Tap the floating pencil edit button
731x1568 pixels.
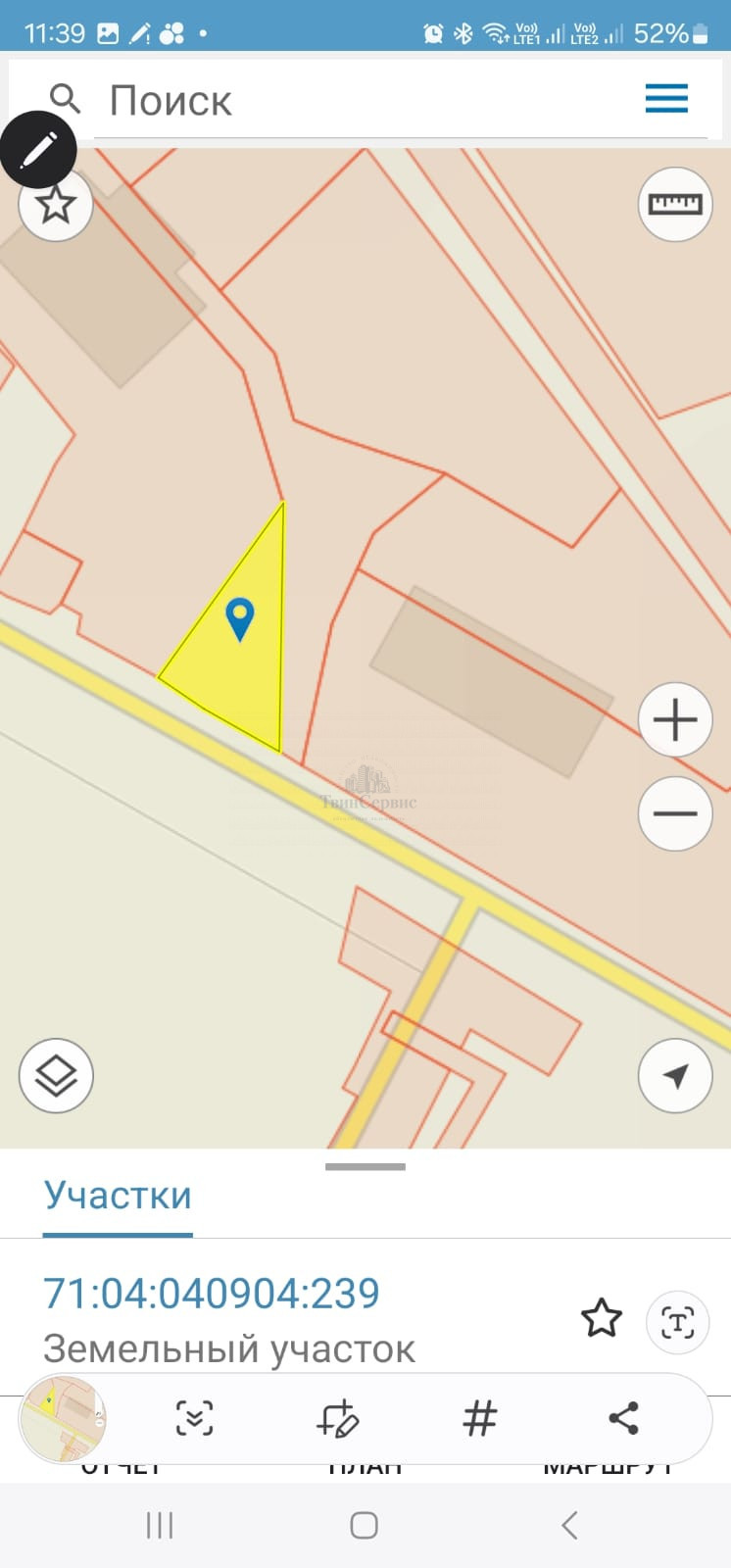[37, 150]
